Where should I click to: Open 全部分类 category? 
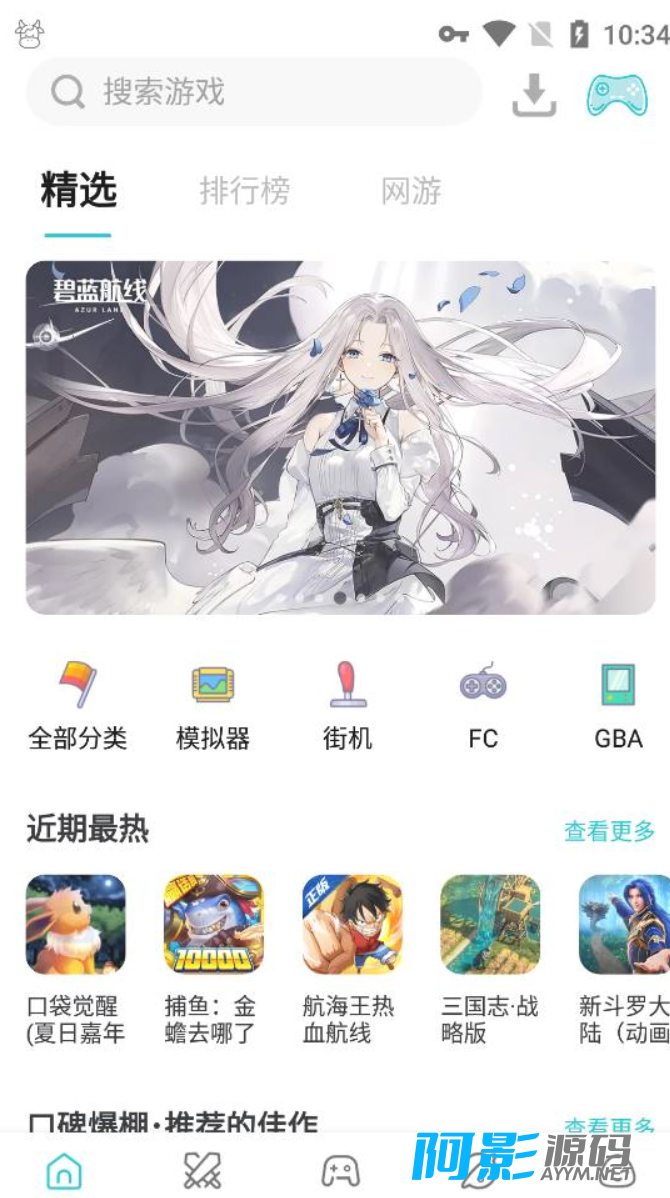(77, 706)
